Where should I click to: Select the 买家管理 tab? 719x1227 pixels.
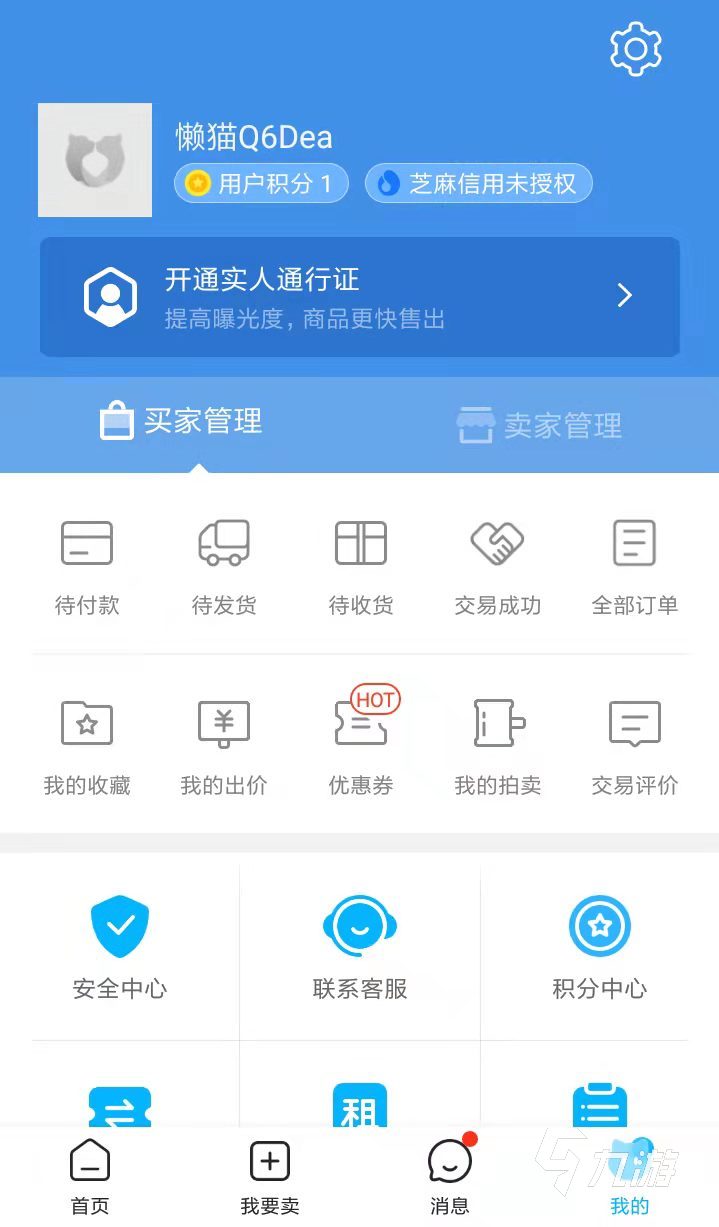tap(181, 422)
